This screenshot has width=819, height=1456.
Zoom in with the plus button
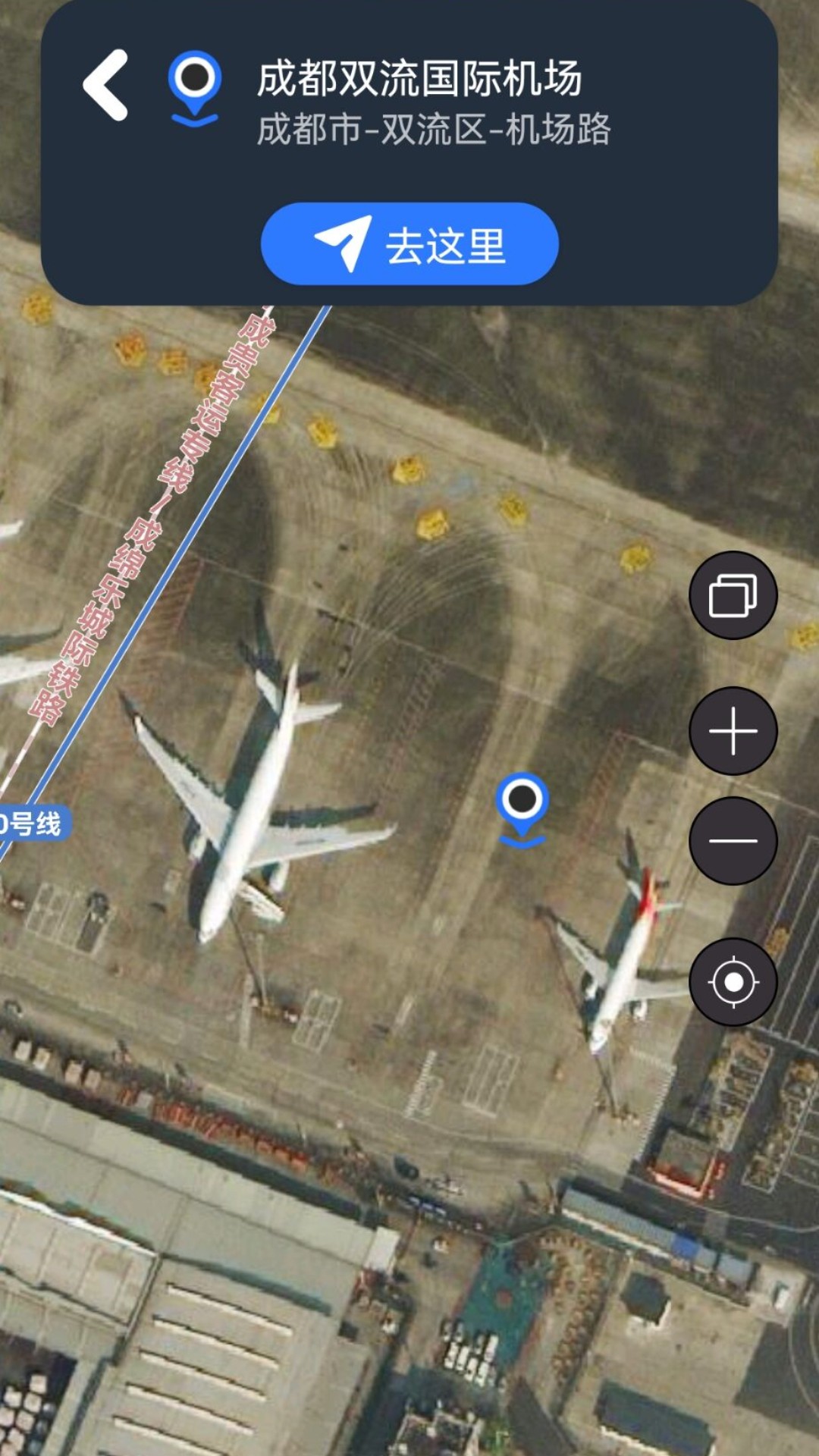tap(733, 731)
